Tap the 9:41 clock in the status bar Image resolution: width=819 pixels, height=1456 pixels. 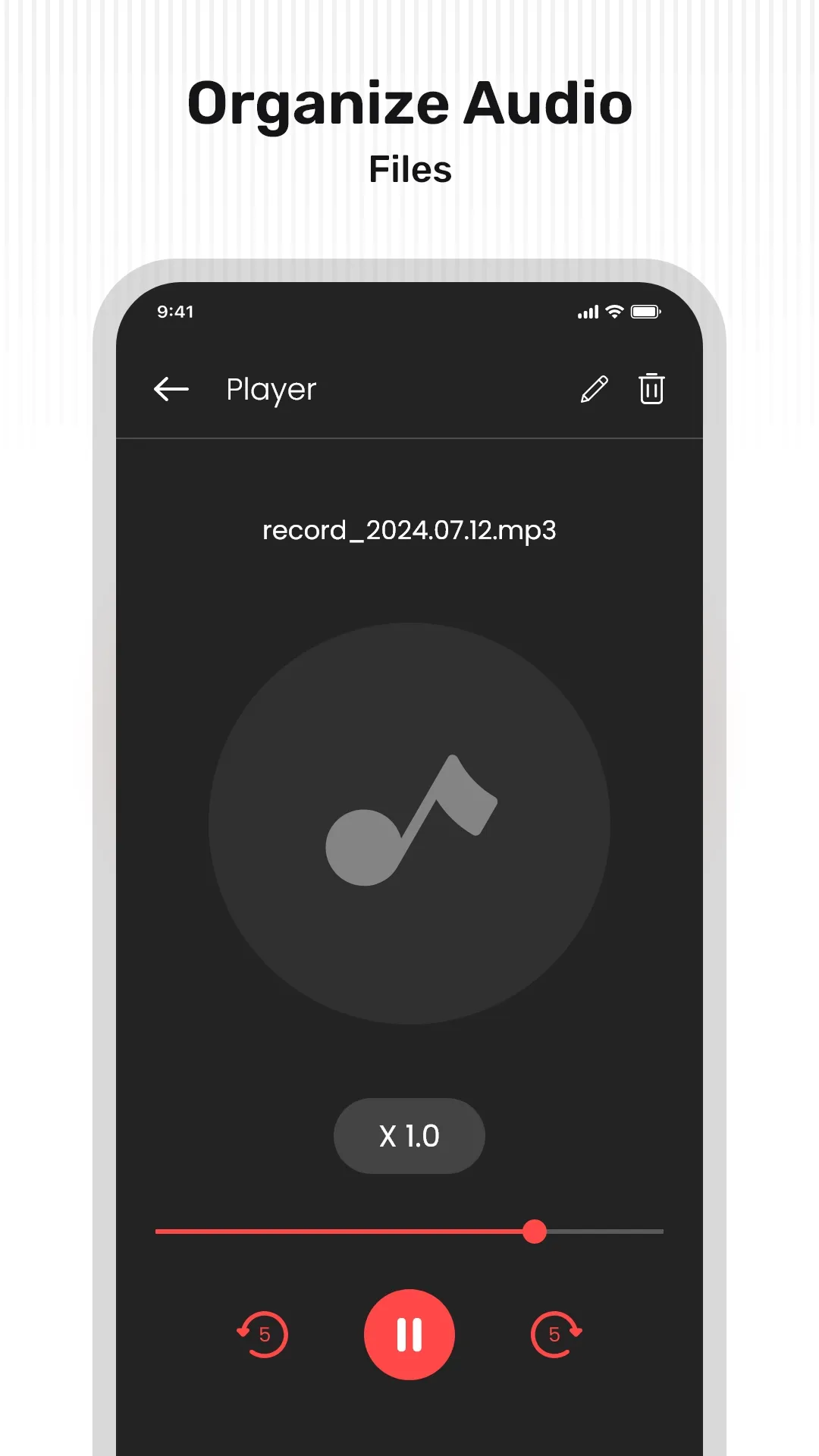coord(176,311)
